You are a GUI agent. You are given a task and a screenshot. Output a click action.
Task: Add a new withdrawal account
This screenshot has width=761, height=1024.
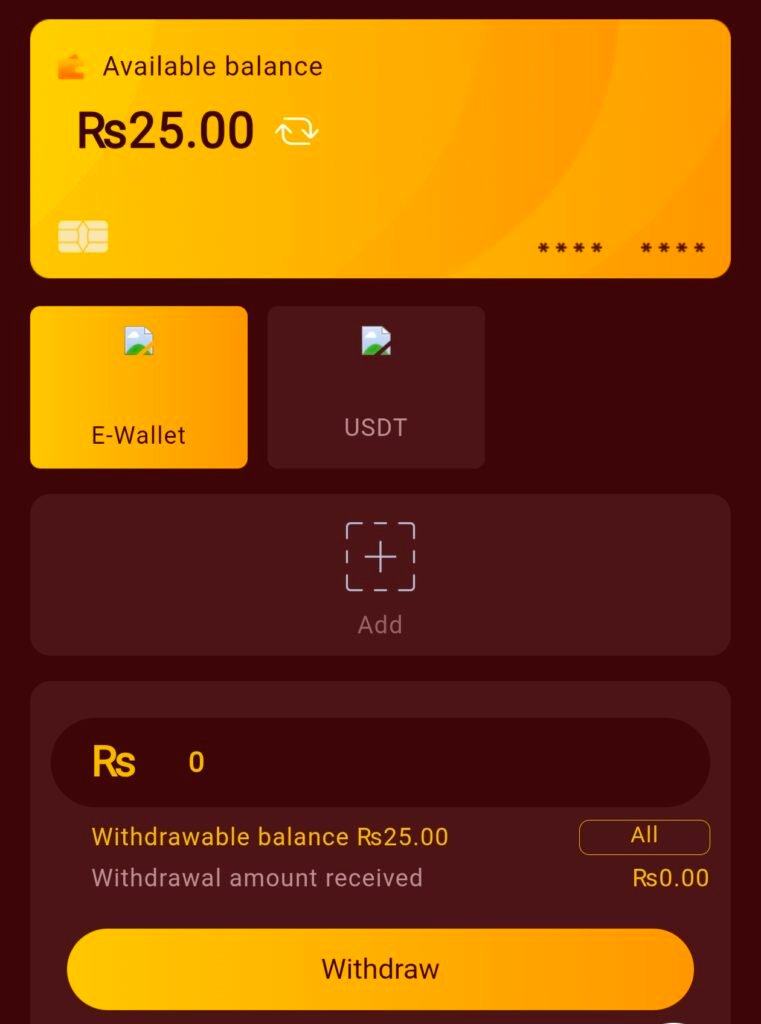tap(380, 574)
